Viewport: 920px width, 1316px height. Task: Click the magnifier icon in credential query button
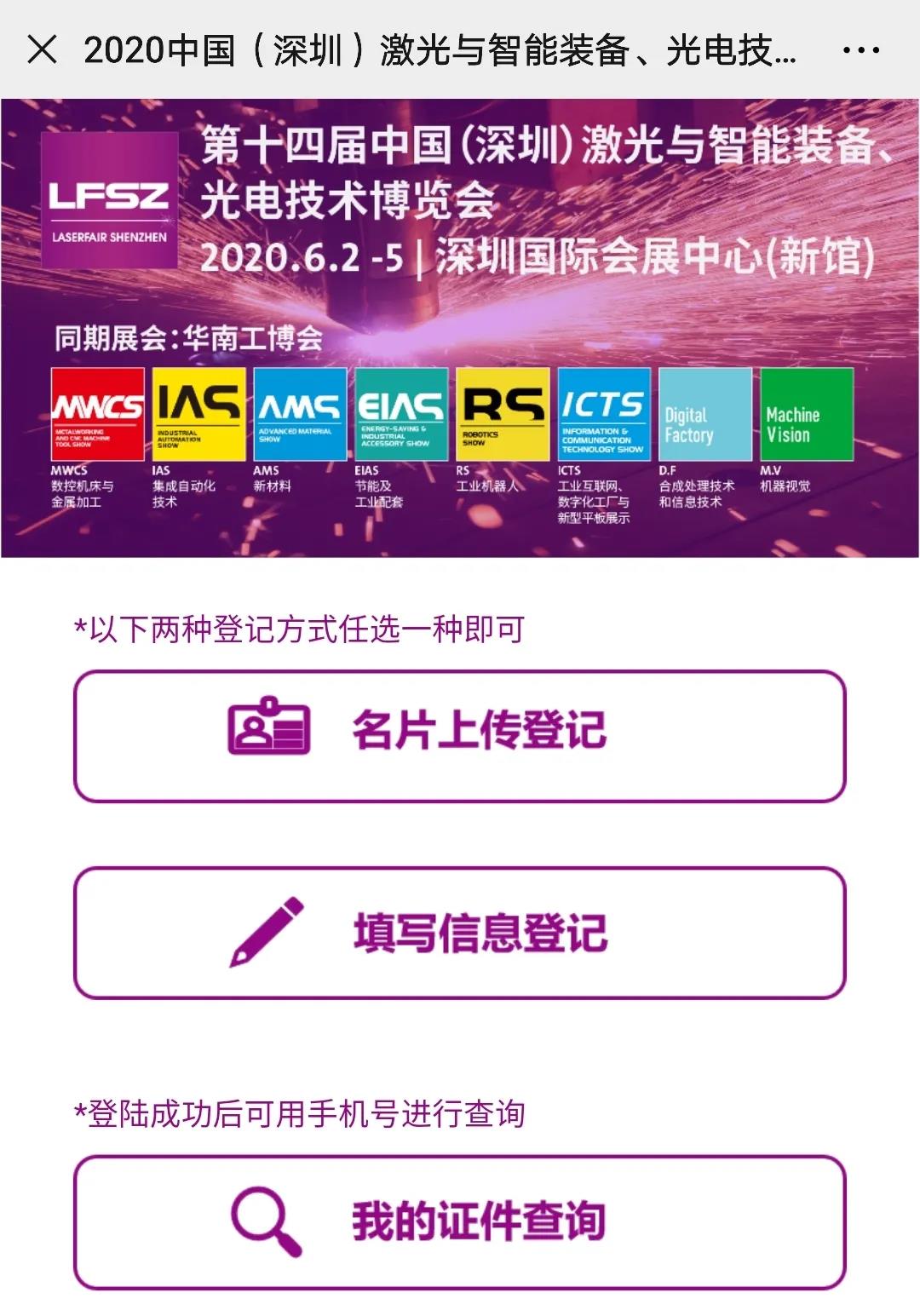tap(264, 1220)
